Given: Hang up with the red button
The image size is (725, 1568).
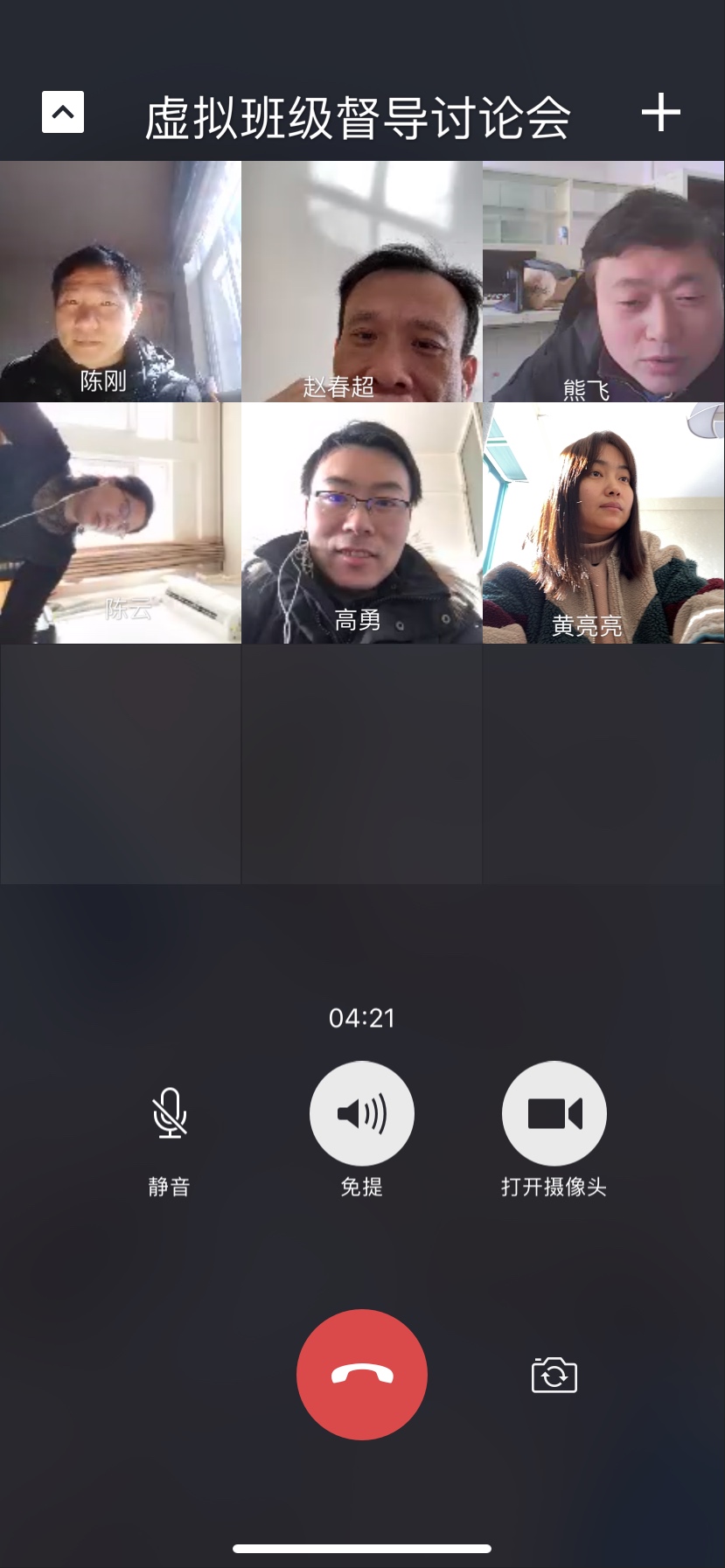Looking at the screenshot, I should point(361,1374).
